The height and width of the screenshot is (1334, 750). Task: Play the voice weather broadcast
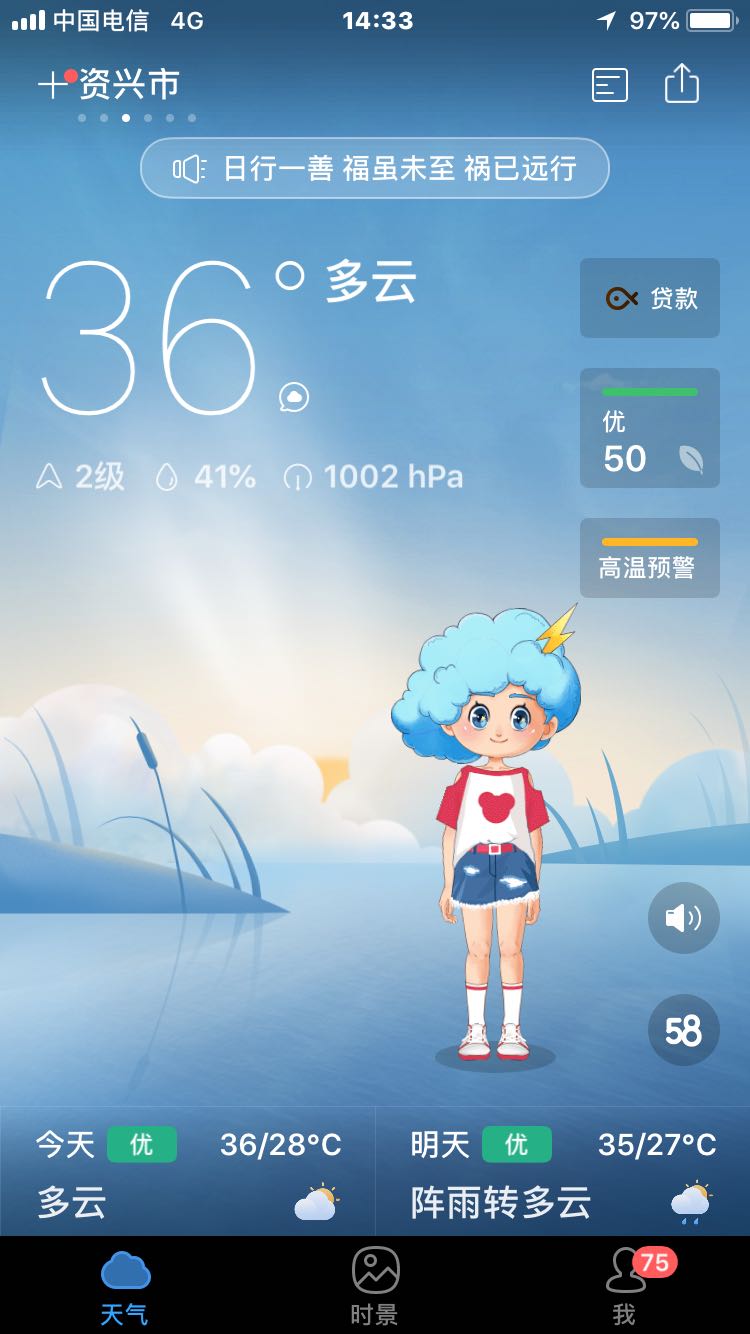tap(684, 918)
